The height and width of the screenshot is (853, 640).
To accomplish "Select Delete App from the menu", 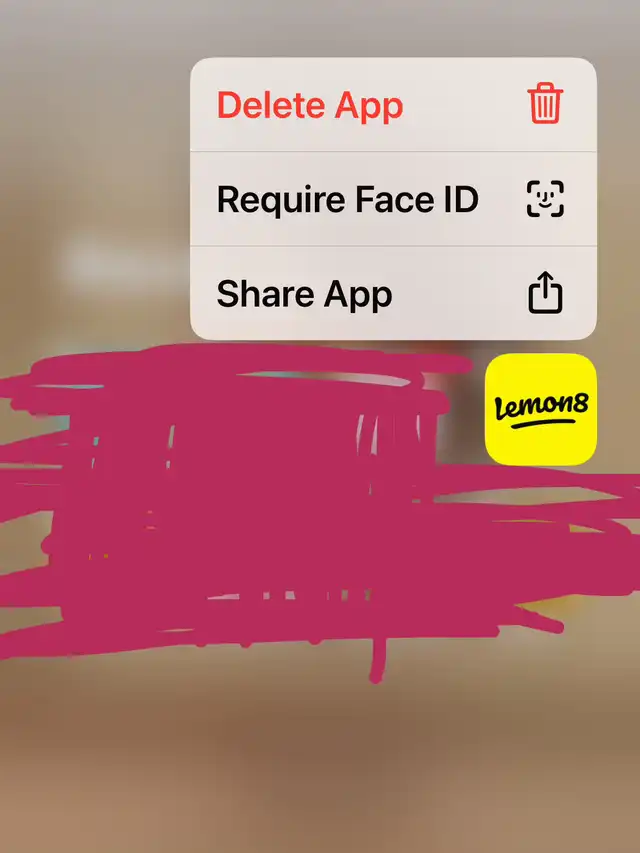I will [x=392, y=105].
